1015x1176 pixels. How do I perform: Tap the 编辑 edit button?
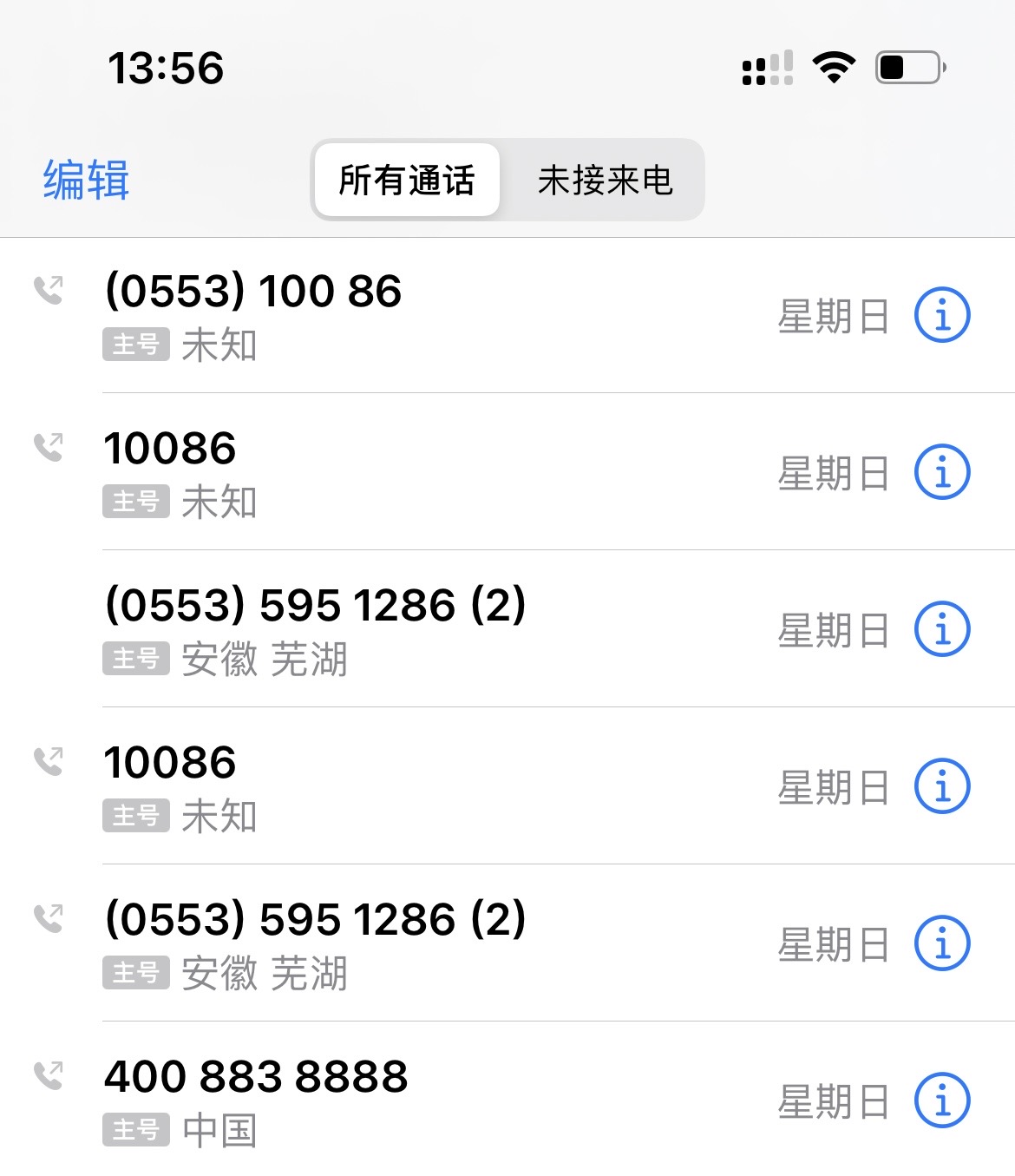click(x=86, y=181)
